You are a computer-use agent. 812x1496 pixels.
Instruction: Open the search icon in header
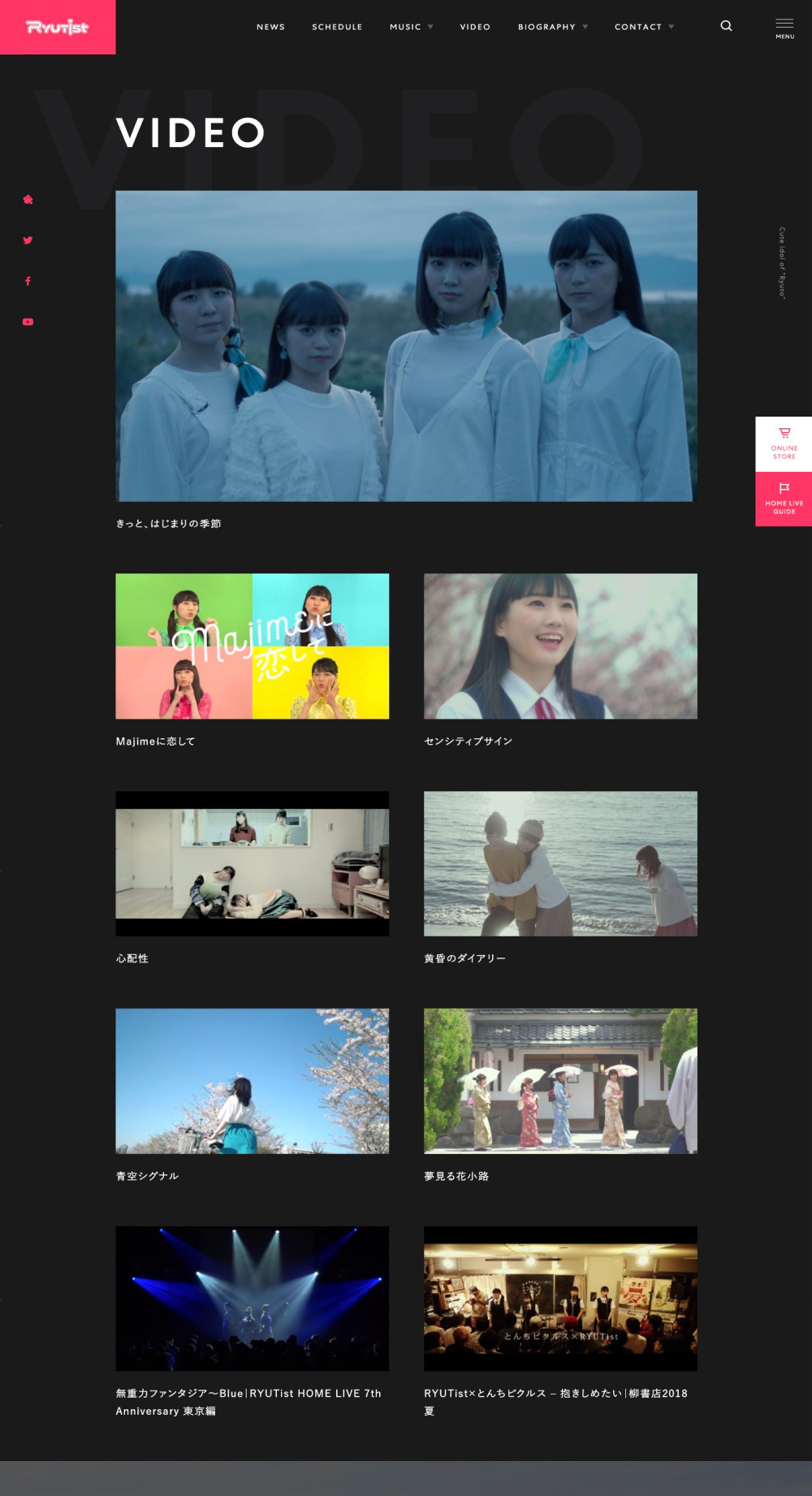pos(726,26)
